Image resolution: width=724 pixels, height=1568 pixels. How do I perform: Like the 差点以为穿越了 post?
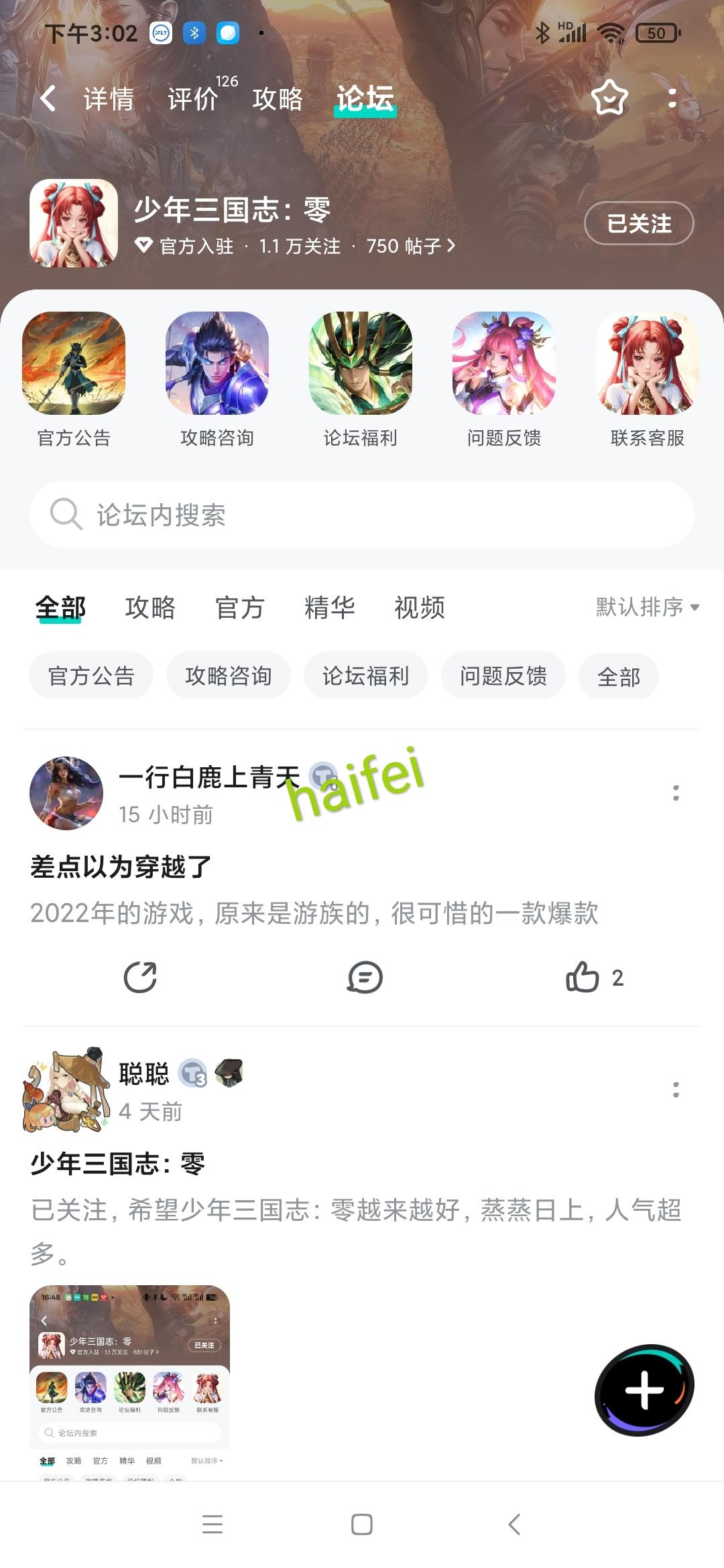(x=585, y=978)
